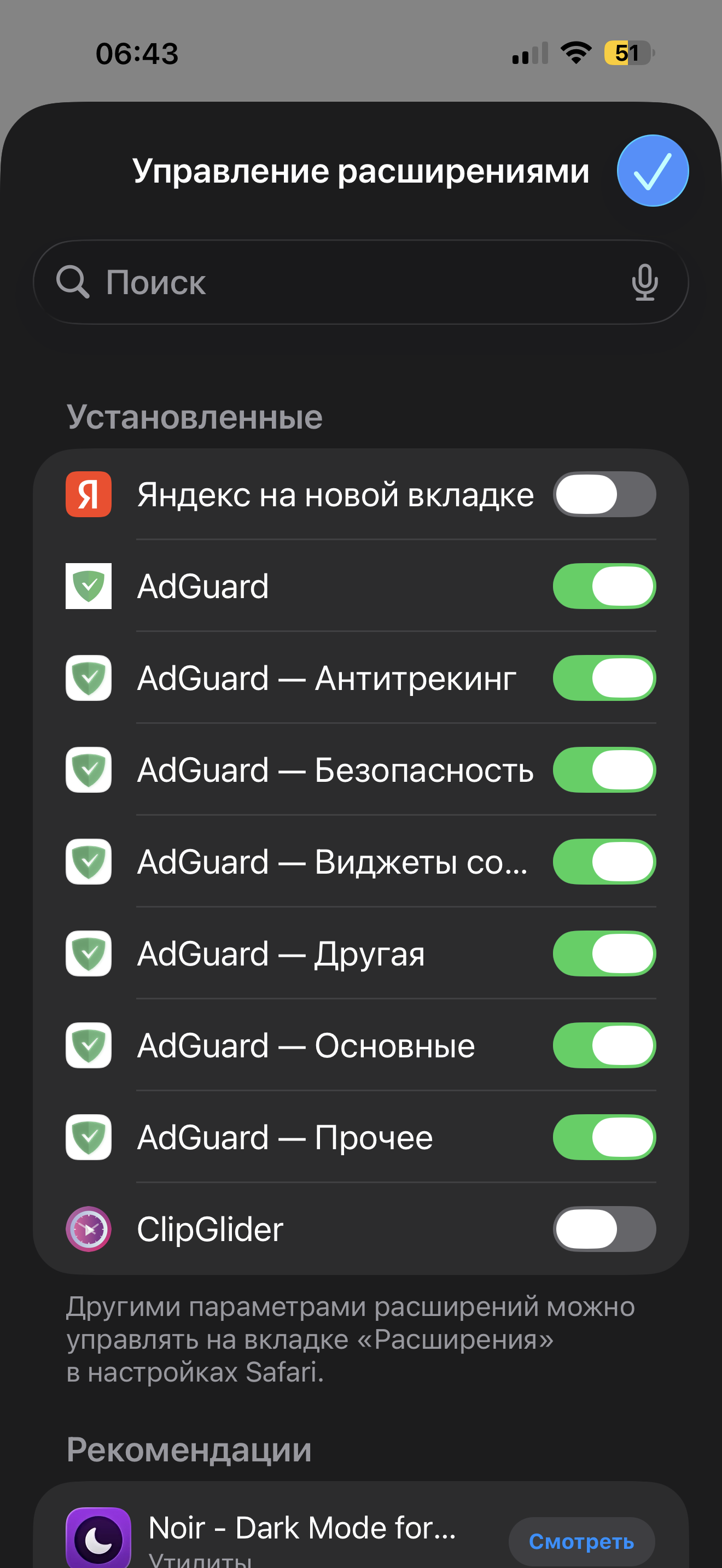Tap the blue checkmark to finish
The width and height of the screenshot is (722, 1568).
652,171
